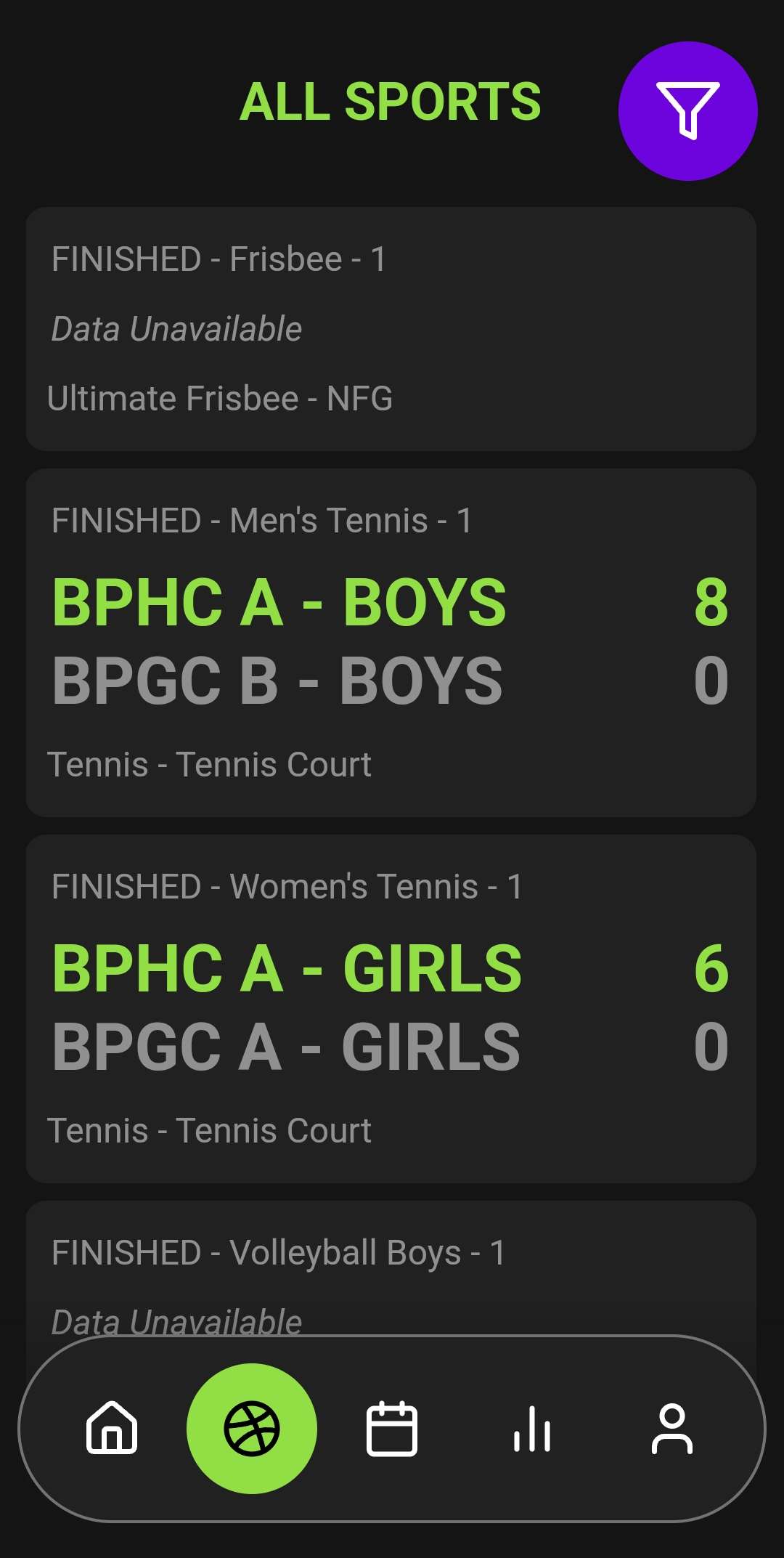The width and height of the screenshot is (784, 1558).
Task: Open the standings chart tab
Action: [532, 1428]
